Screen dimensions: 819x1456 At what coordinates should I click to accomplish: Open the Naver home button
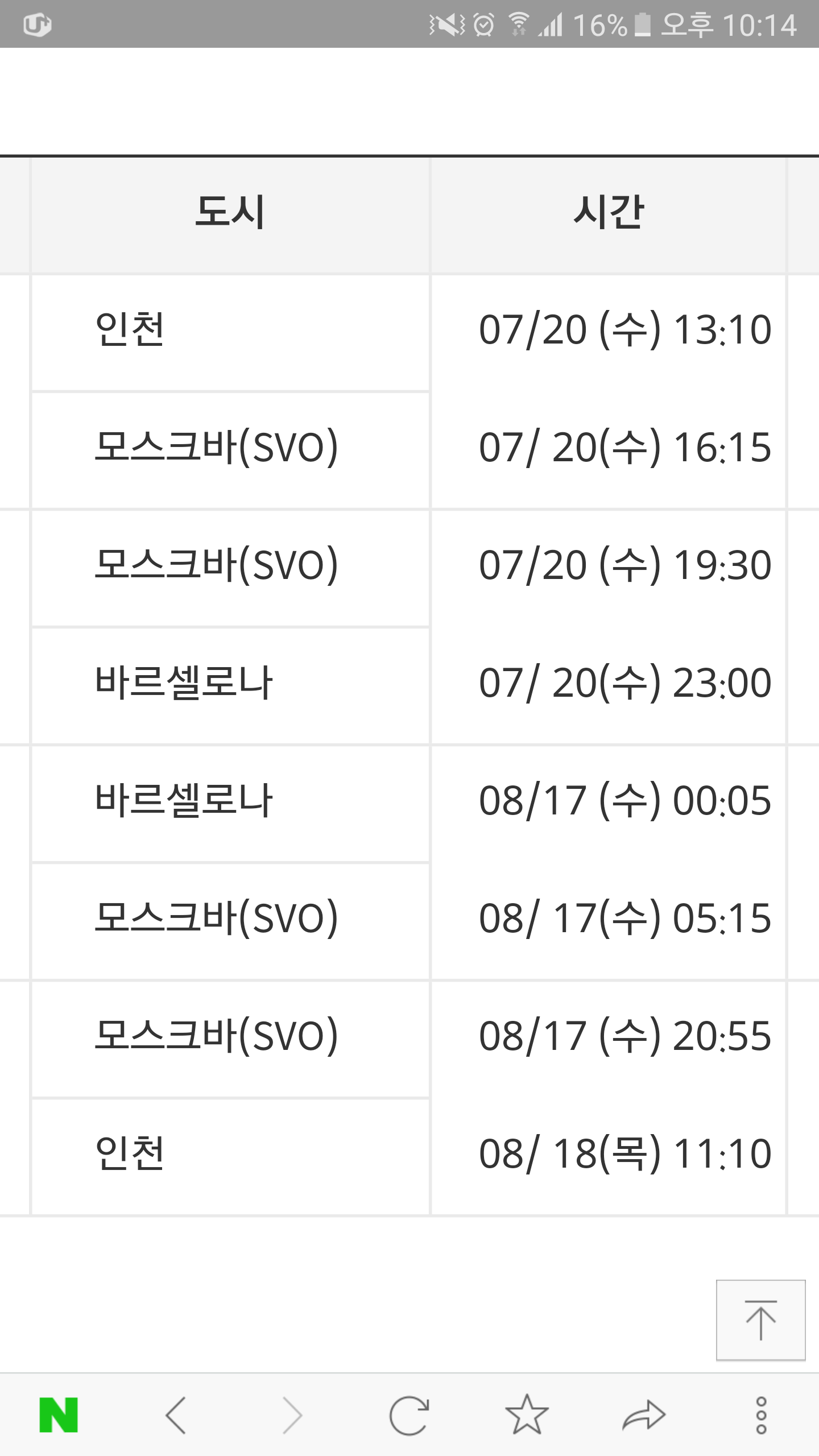(59, 1415)
